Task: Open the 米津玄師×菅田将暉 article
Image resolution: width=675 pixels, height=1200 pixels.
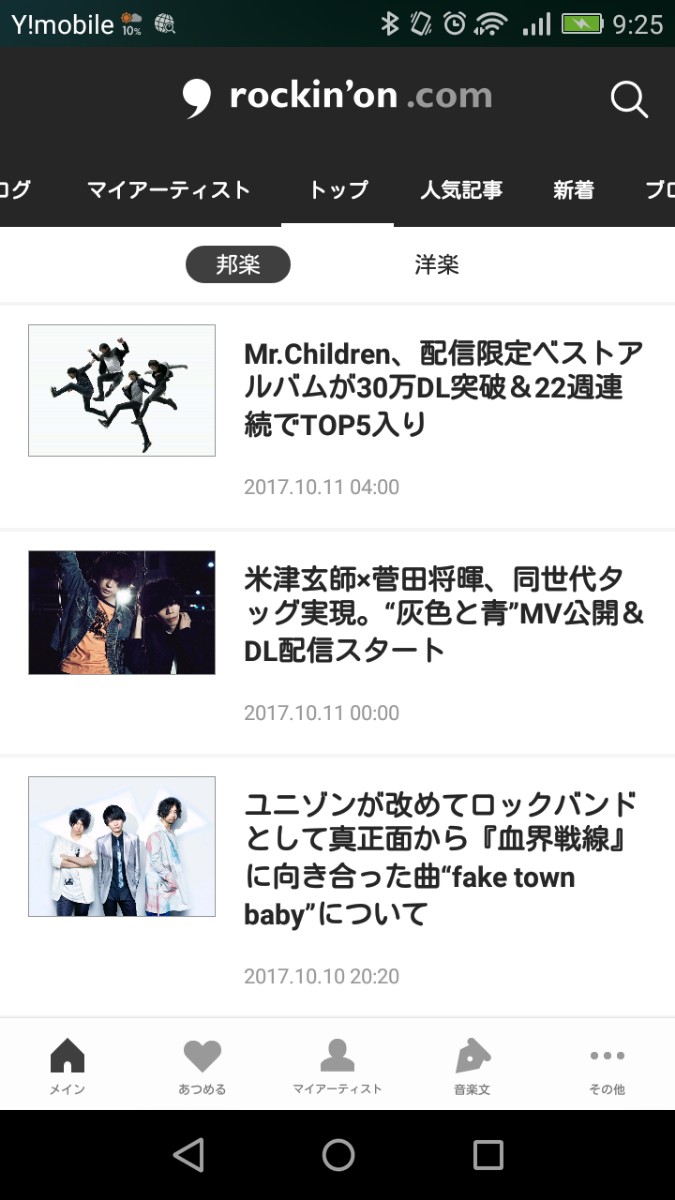Action: (x=444, y=614)
